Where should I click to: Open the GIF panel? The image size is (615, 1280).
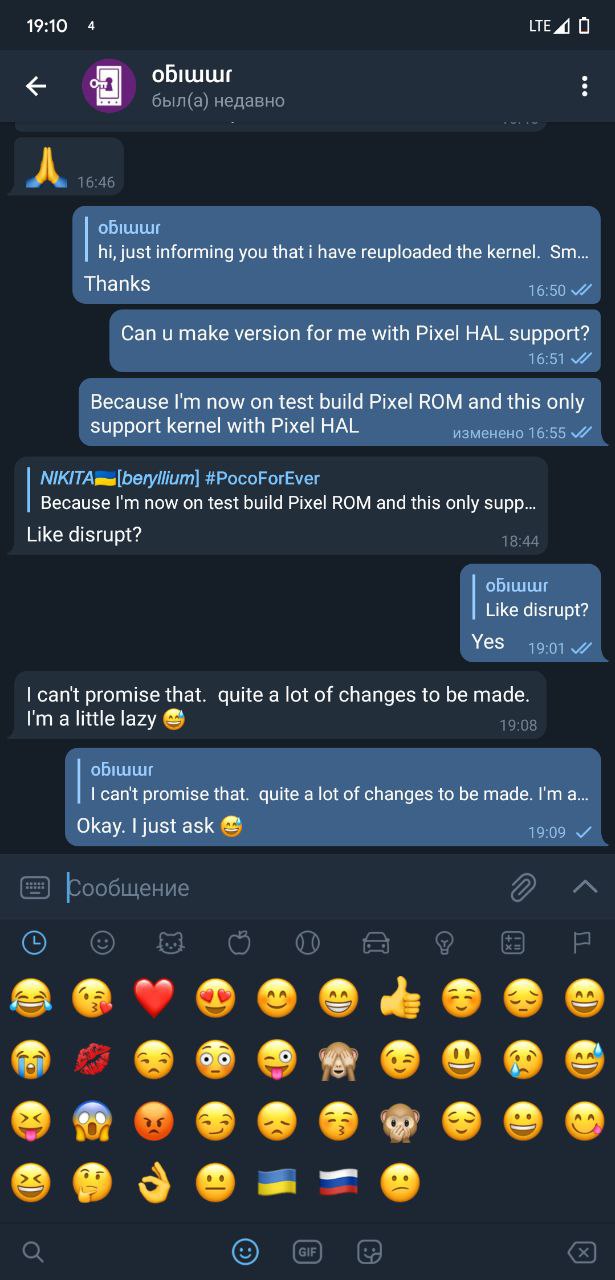point(307,1251)
